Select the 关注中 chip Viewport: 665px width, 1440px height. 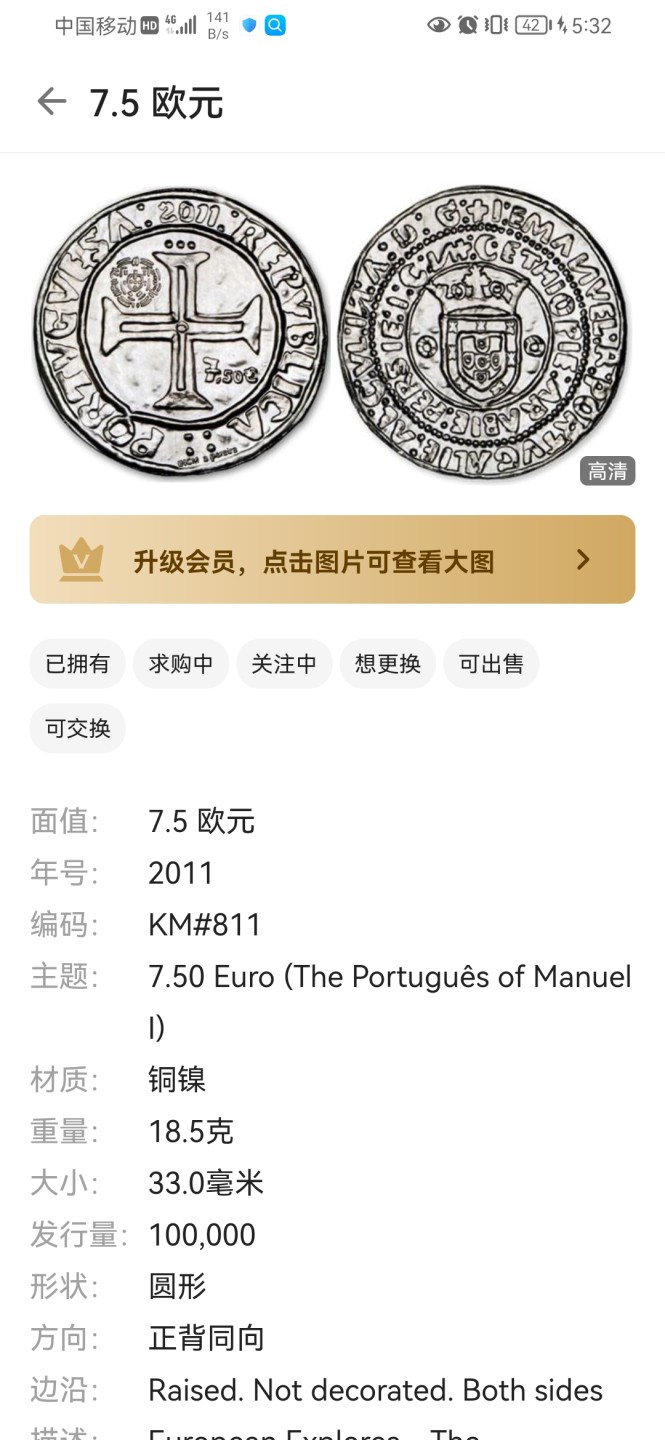(x=284, y=664)
